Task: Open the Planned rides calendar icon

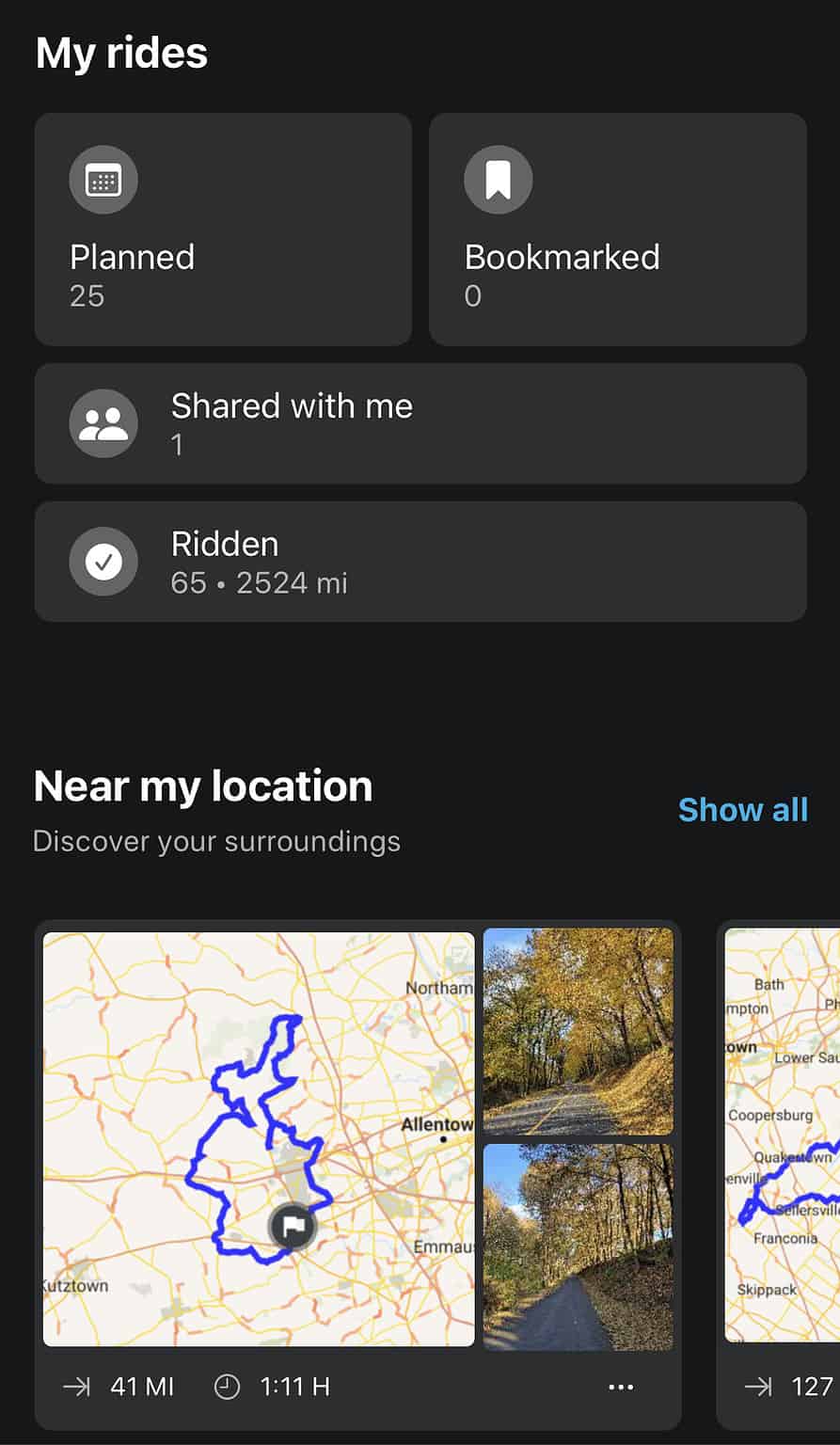Action: (x=103, y=179)
